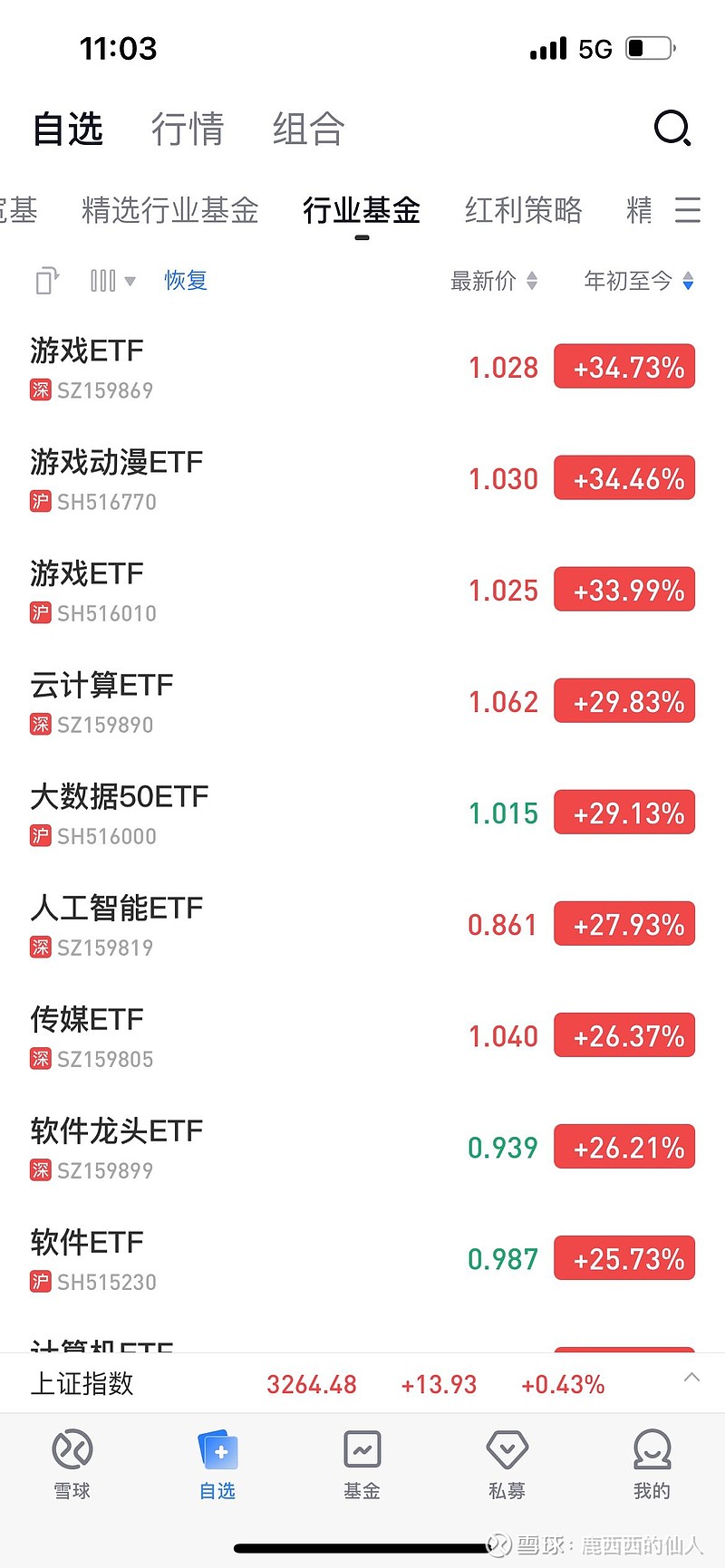This screenshot has width=725, height=1568.
Task: Open the column layout dropdown
Action: click(112, 281)
